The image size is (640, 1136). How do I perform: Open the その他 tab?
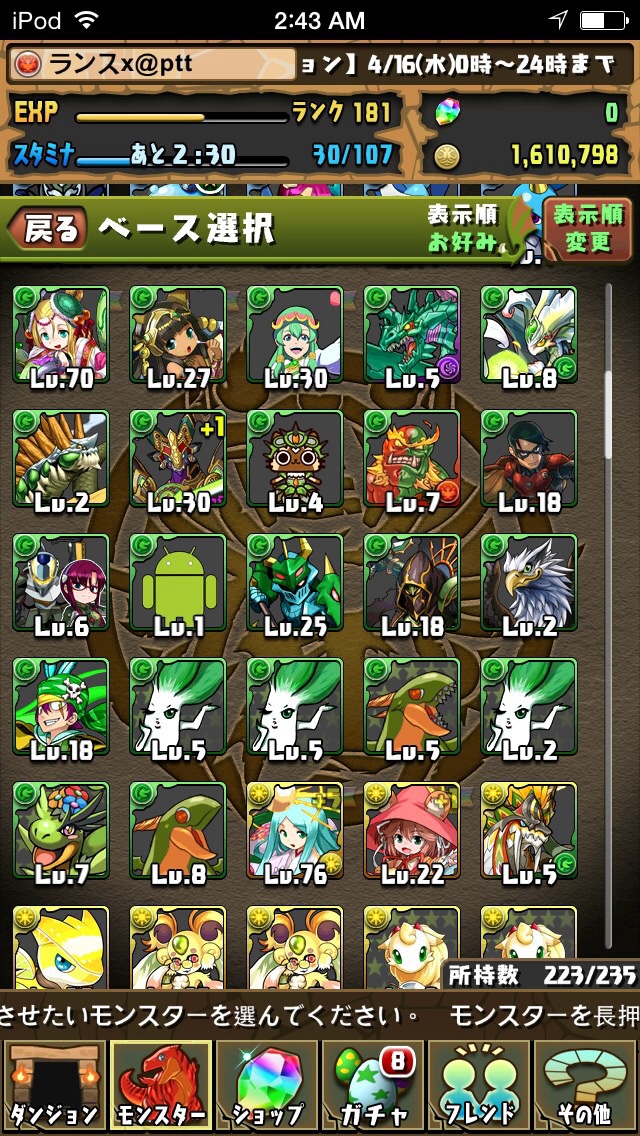[584, 1086]
